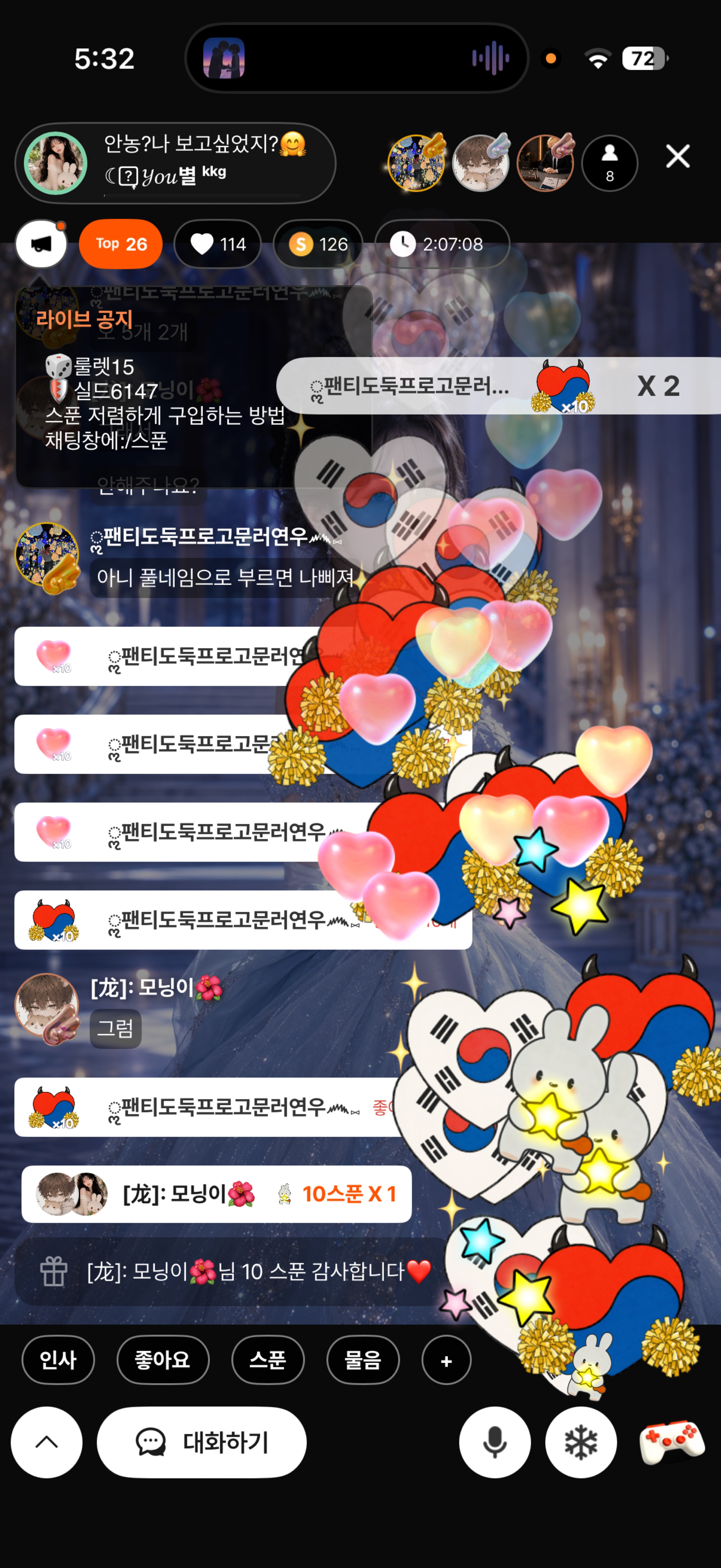The height and width of the screenshot is (1568, 721).
Task: Close the live stream
Action: click(x=677, y=157)
